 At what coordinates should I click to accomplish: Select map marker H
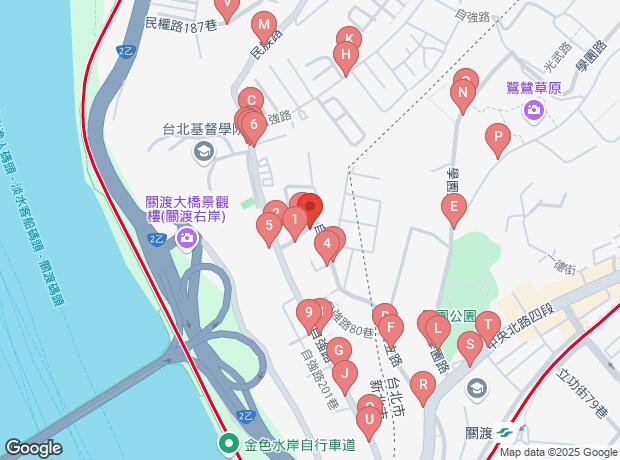coord(344,55)
